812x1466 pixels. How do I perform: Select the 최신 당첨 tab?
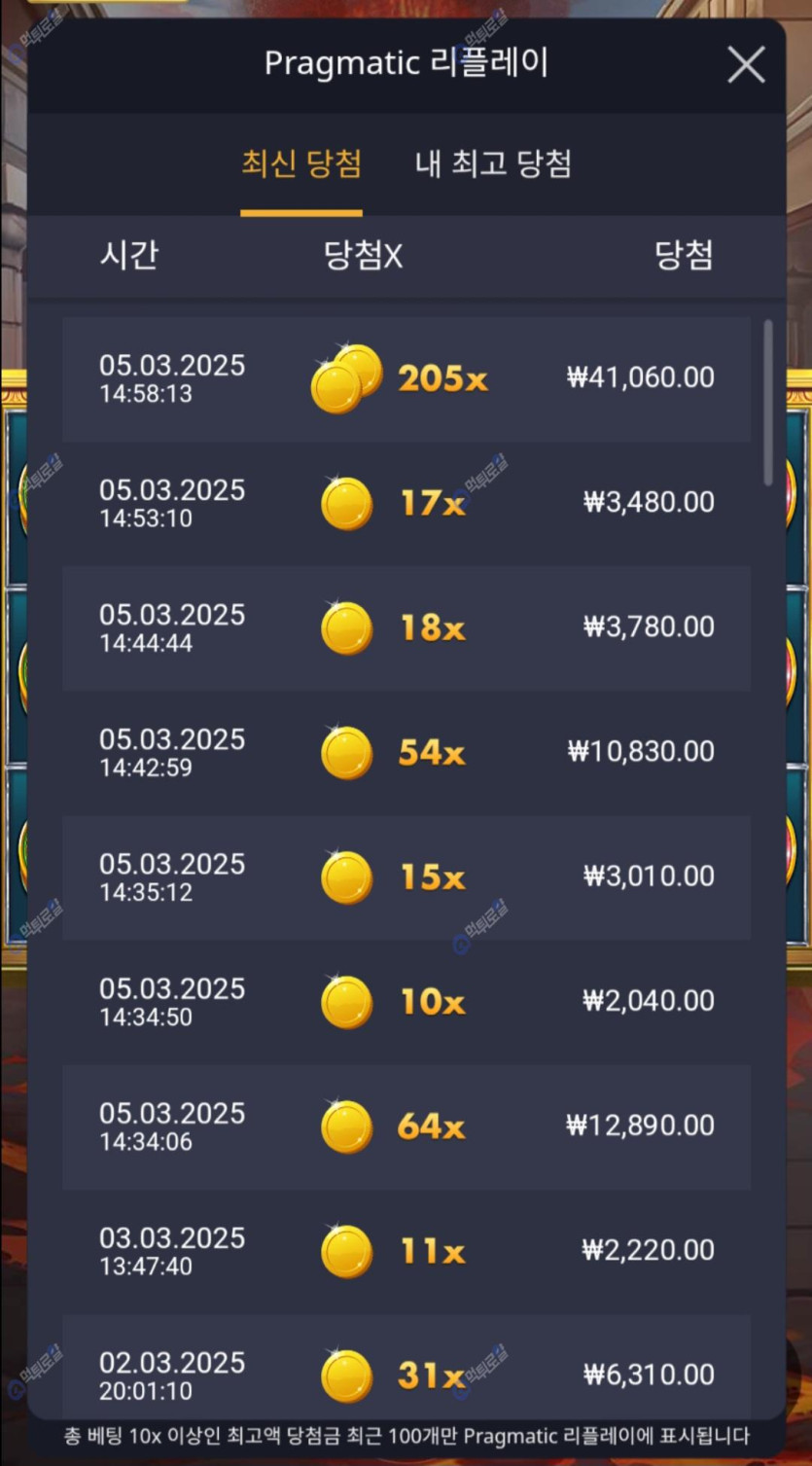click(x=301, y=163)
